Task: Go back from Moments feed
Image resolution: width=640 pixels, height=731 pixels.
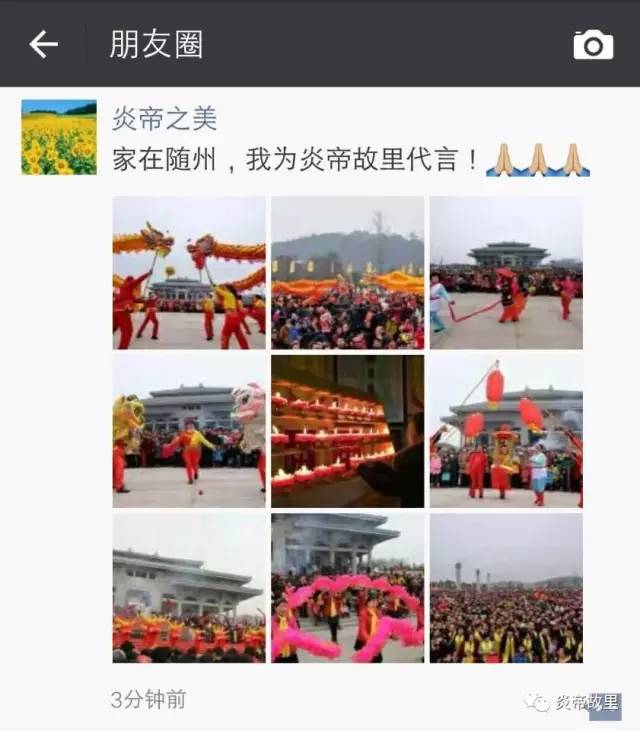Action: (x=43, y=44)
